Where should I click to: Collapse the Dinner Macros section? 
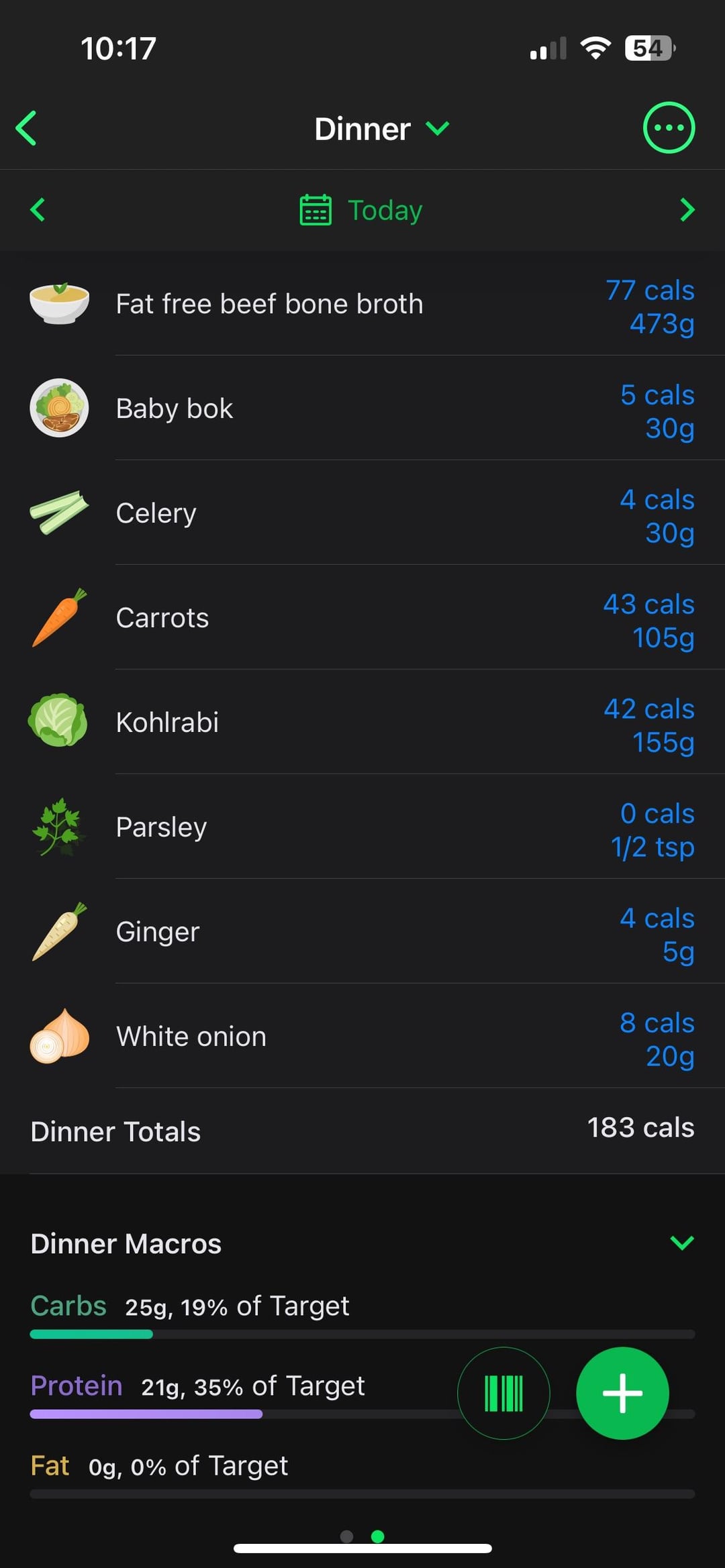[682, 1243]
